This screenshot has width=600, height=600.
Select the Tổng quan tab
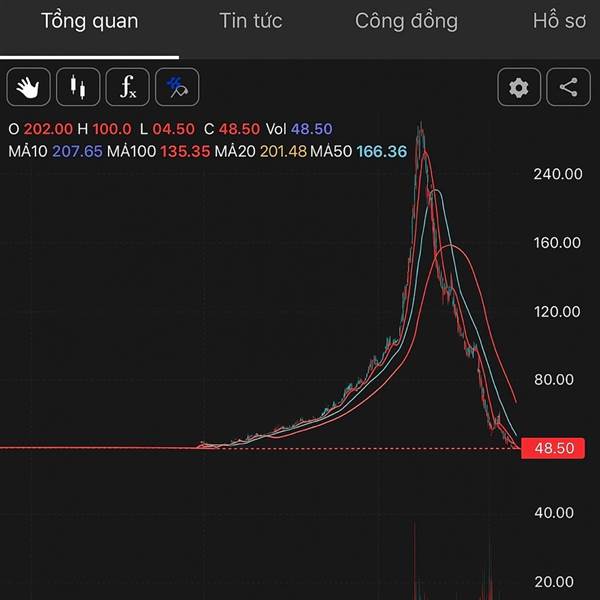(90, 22)
